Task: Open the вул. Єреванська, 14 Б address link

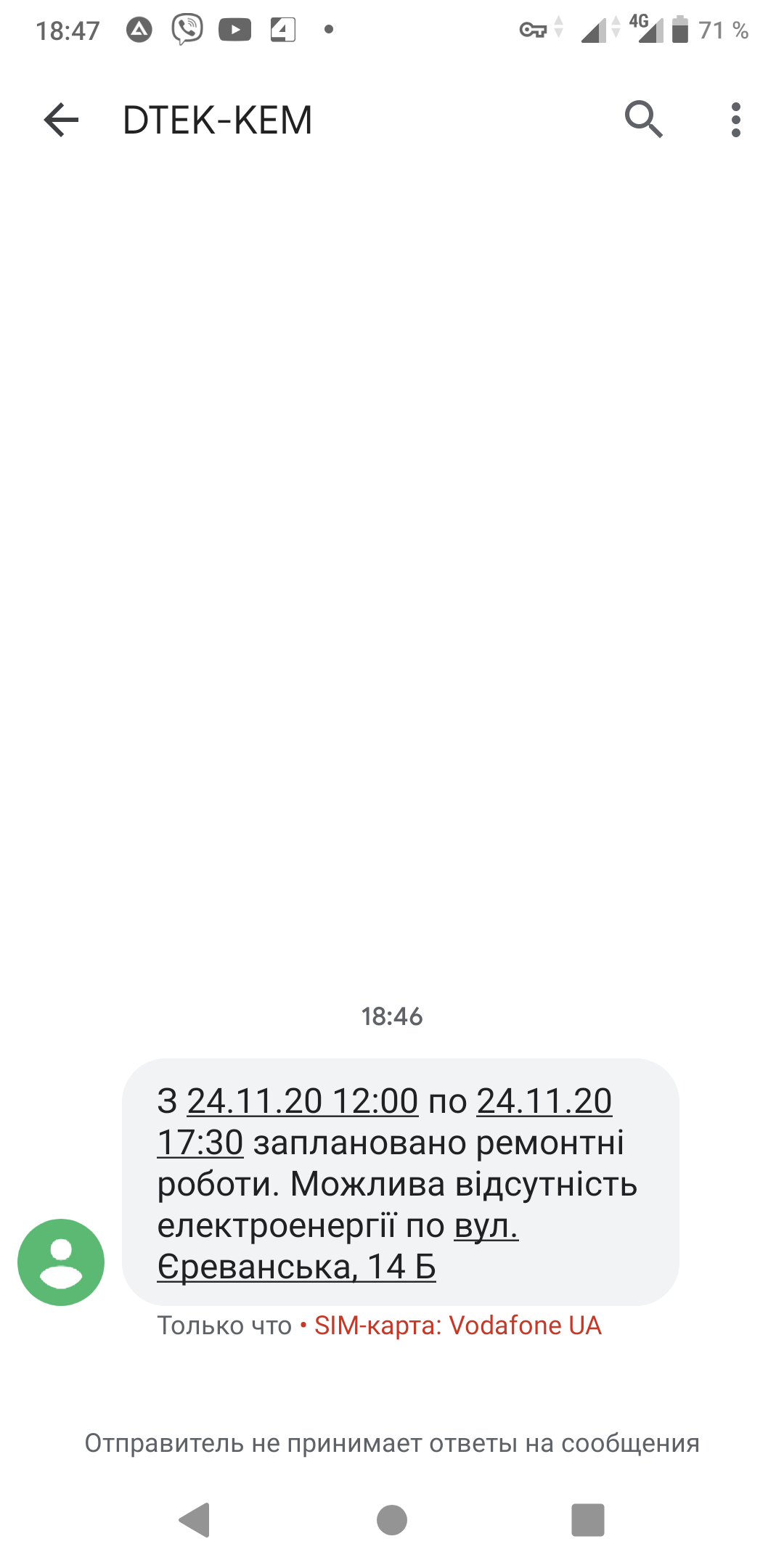Action: tap(296, 1267)
